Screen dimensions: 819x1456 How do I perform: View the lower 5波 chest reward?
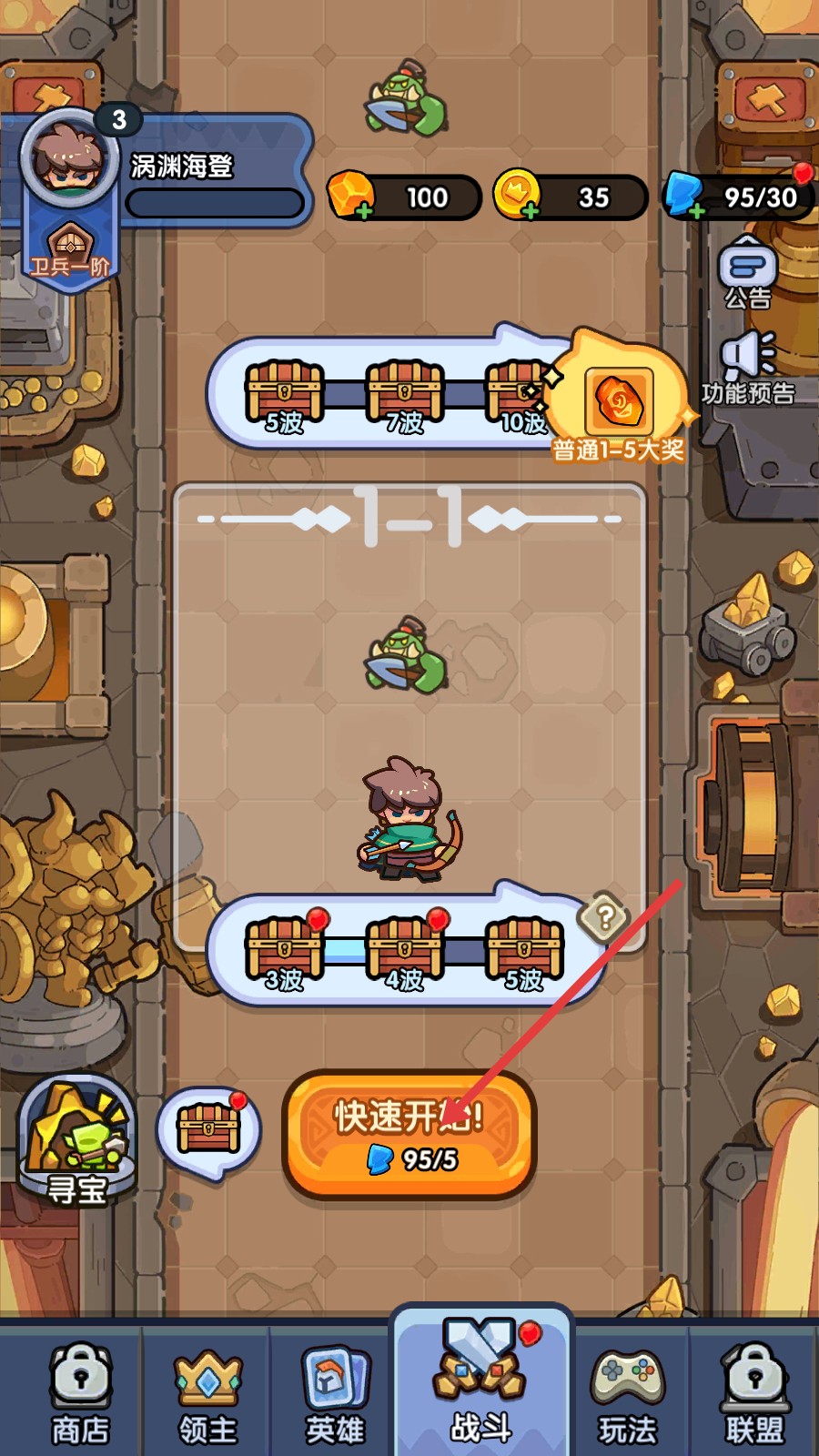[524, 951]
